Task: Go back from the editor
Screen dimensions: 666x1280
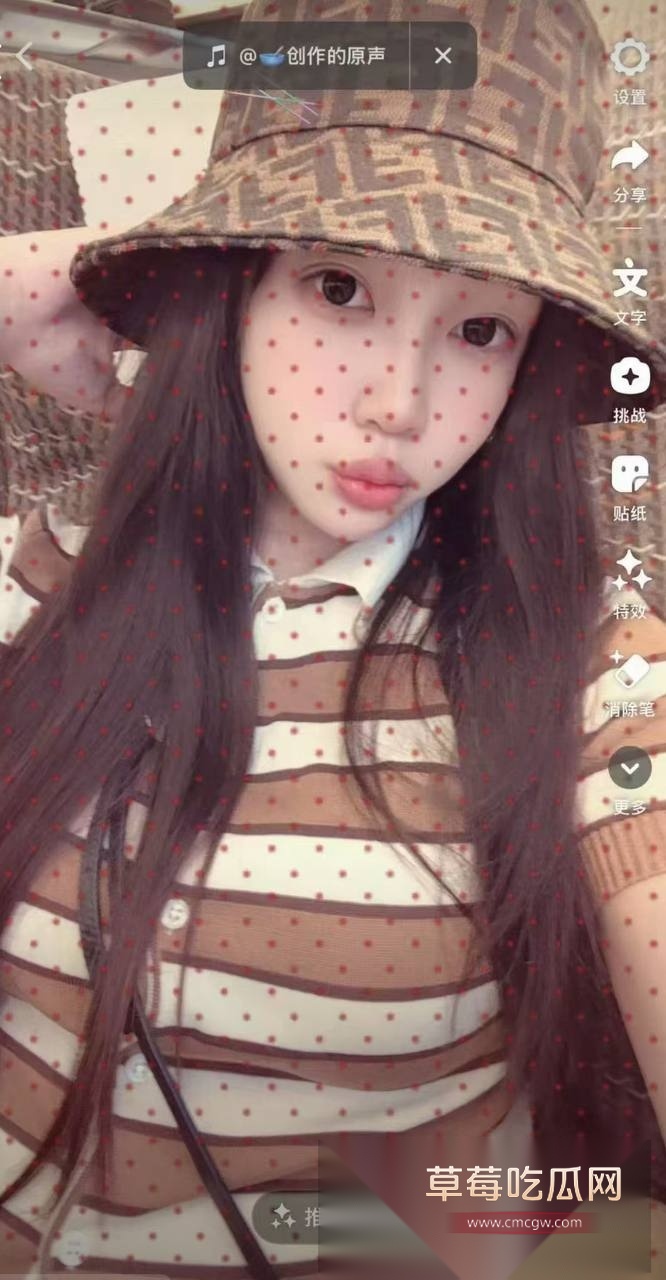Action: (23, 56)
